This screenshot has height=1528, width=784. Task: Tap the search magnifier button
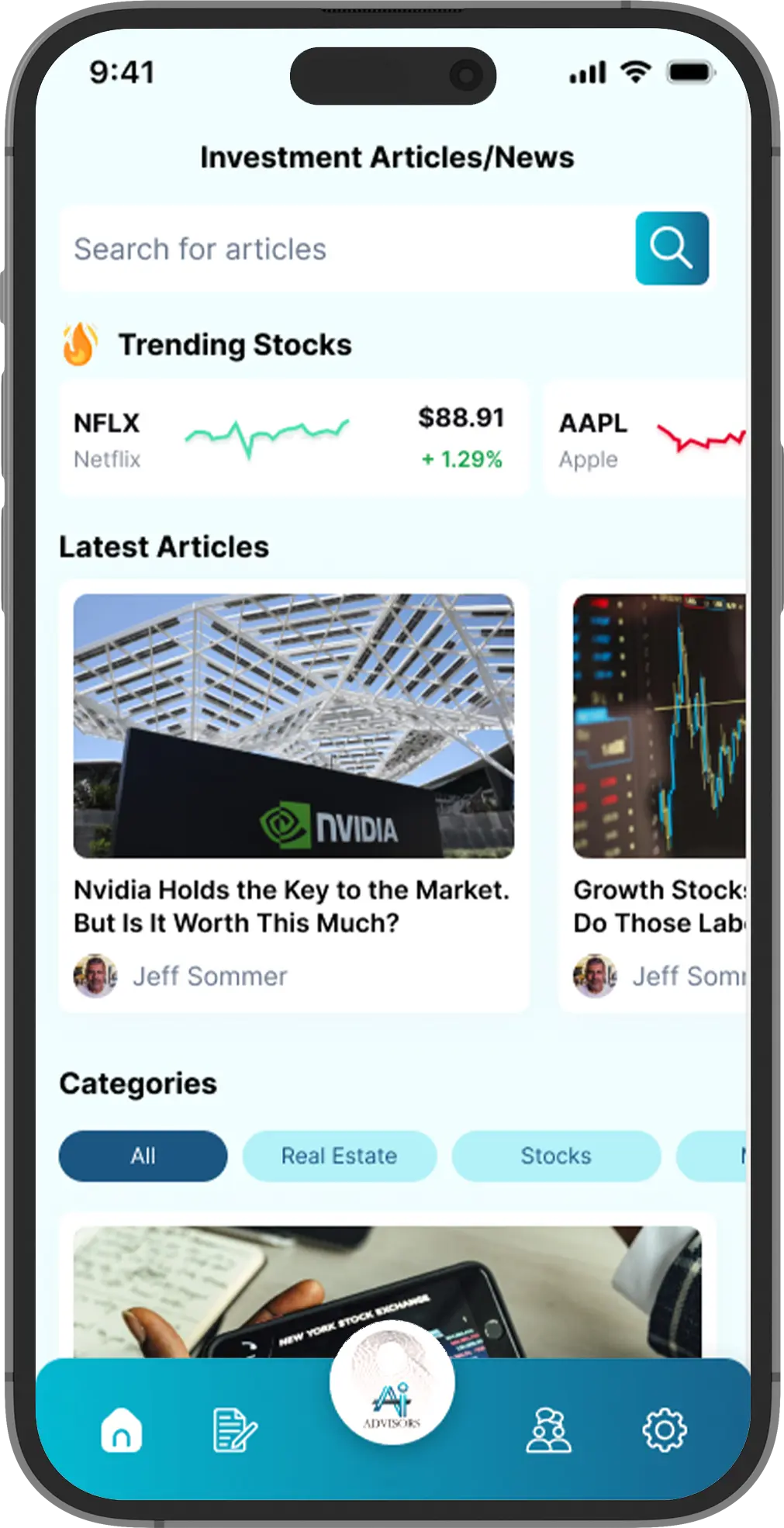coord(672,248)
